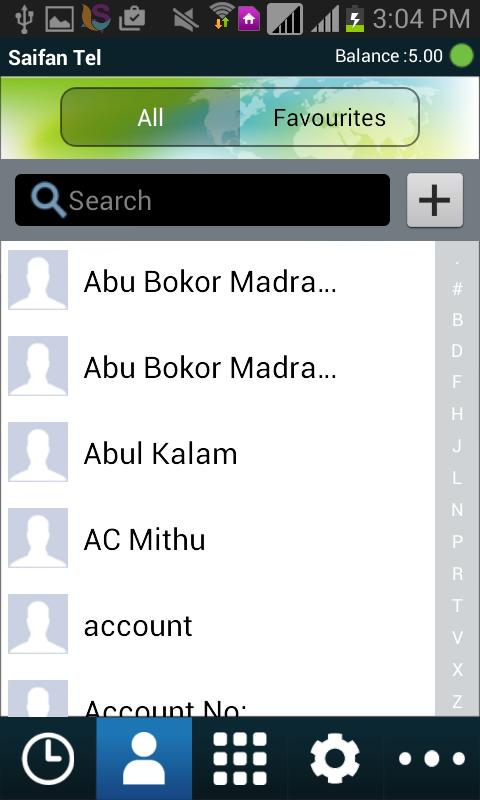The width and height of the screenshot is (480, 800).
Task: Open call history clock tab
Action: 48,758
